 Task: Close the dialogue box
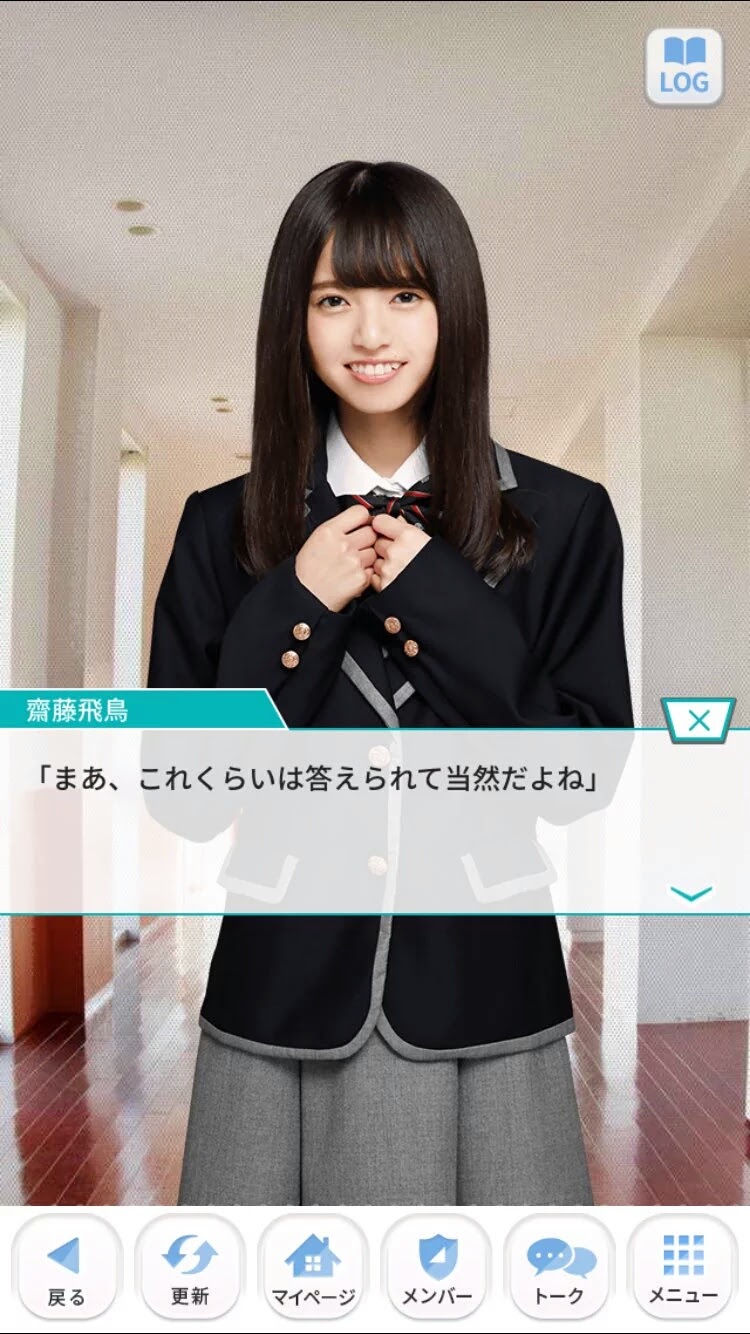coord(699,720)
